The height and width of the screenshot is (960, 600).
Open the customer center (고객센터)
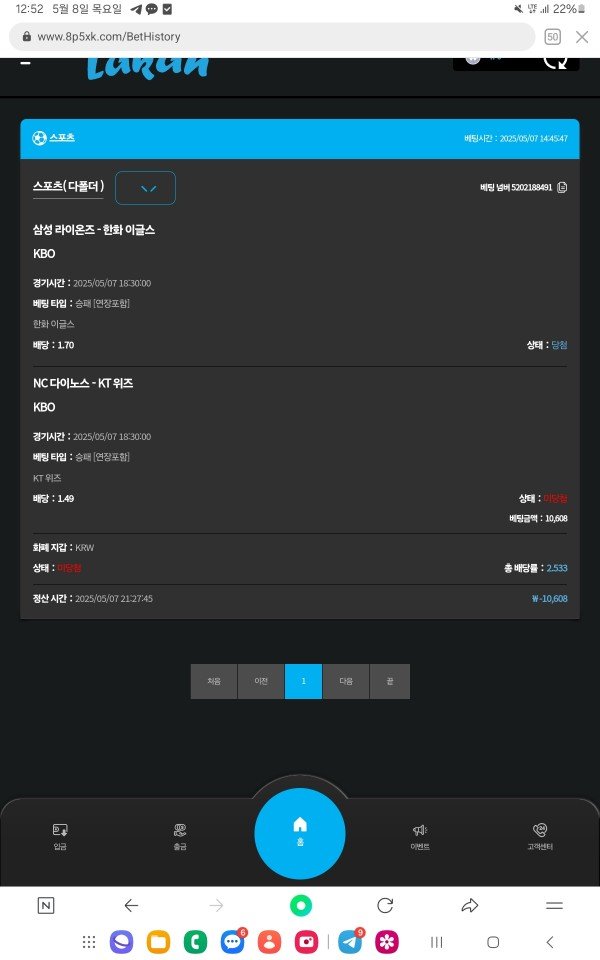tap(540, 837)
